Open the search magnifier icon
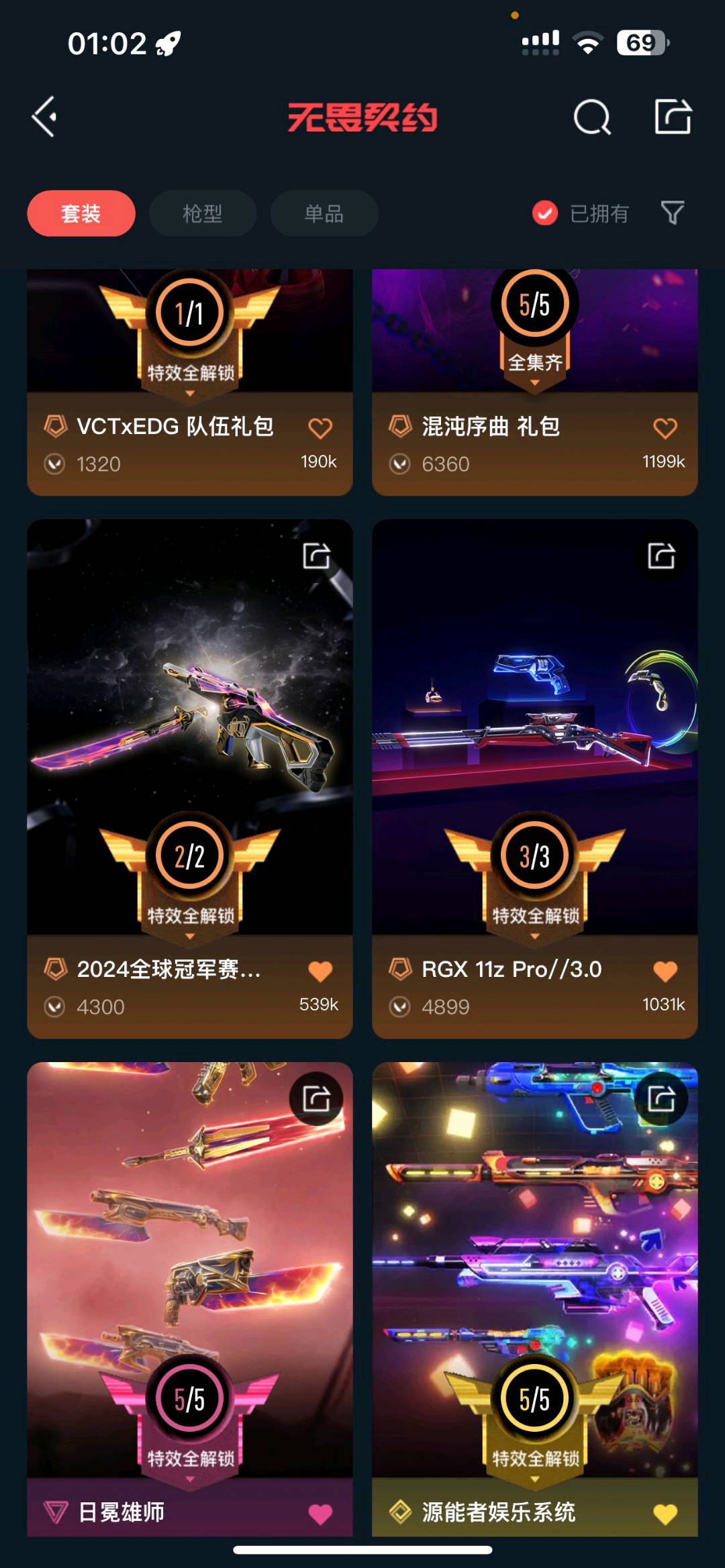 [592, 117]
